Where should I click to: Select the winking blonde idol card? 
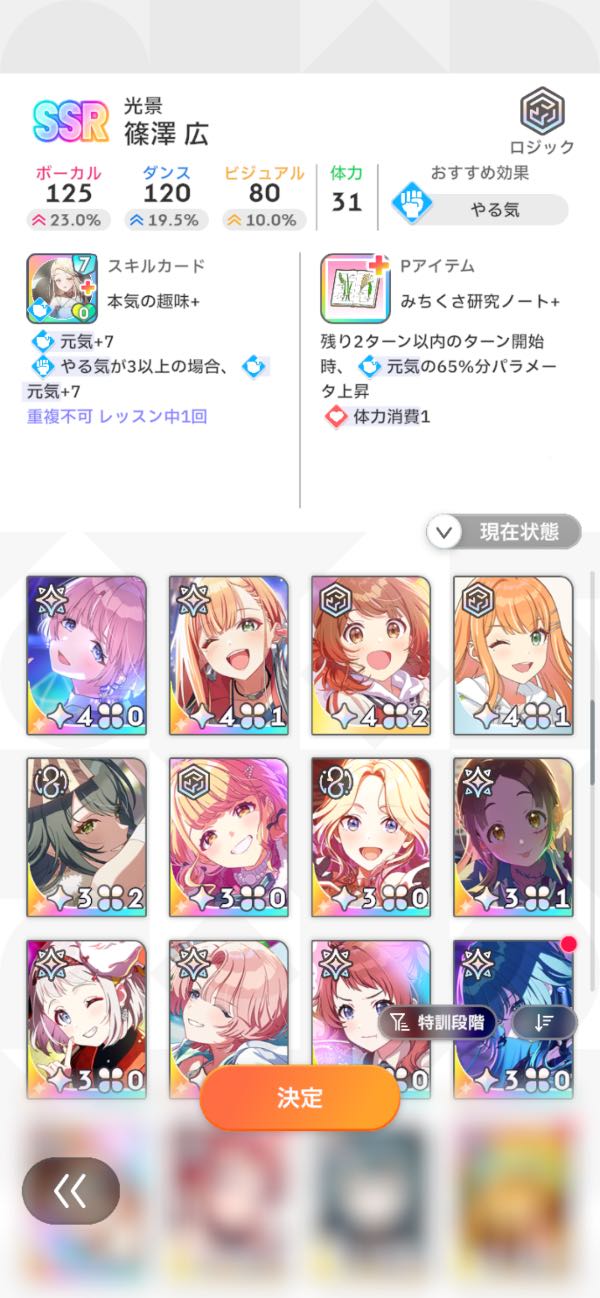coord(228,655)
